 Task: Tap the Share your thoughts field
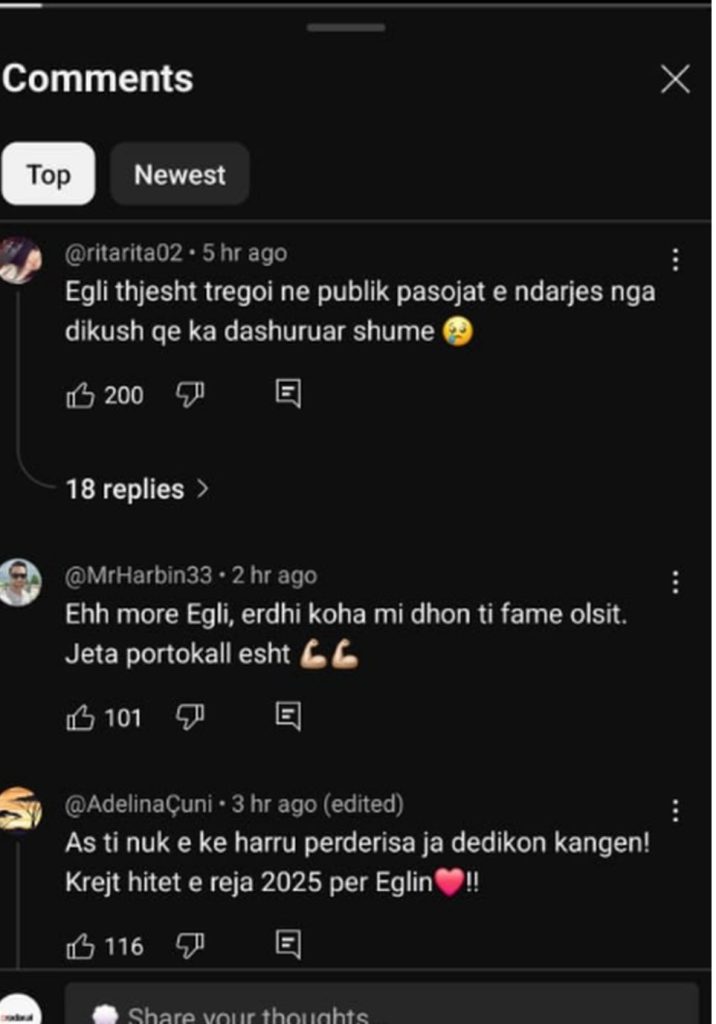380,1010
